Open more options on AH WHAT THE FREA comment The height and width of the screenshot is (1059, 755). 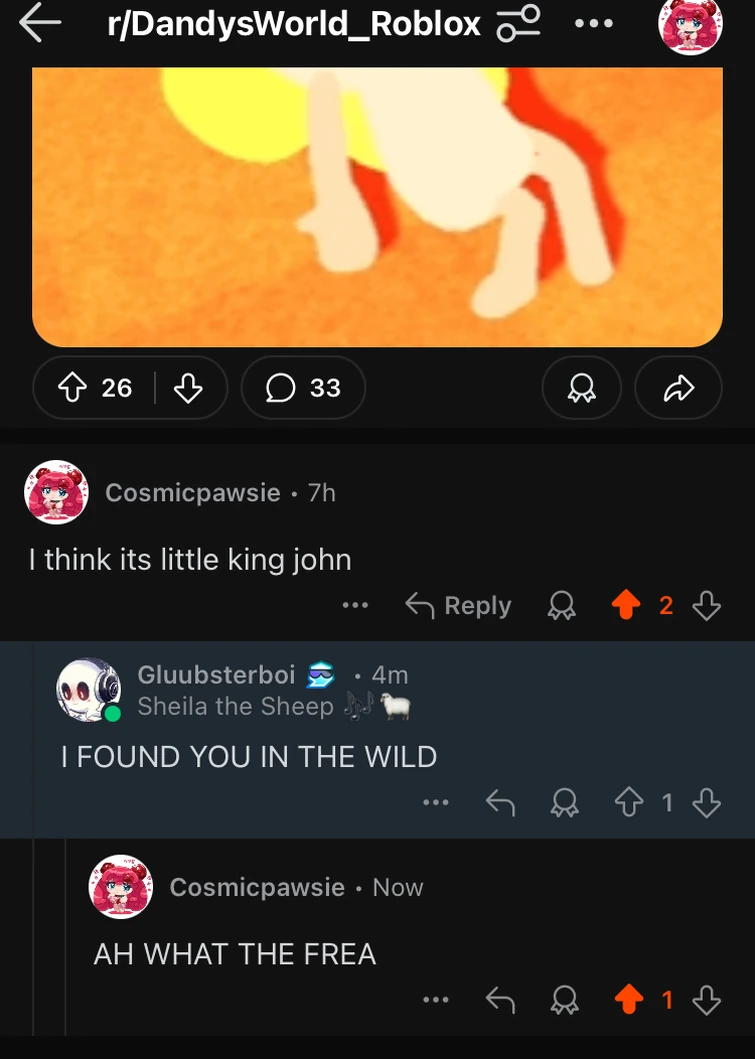(x=435, y=1000)
